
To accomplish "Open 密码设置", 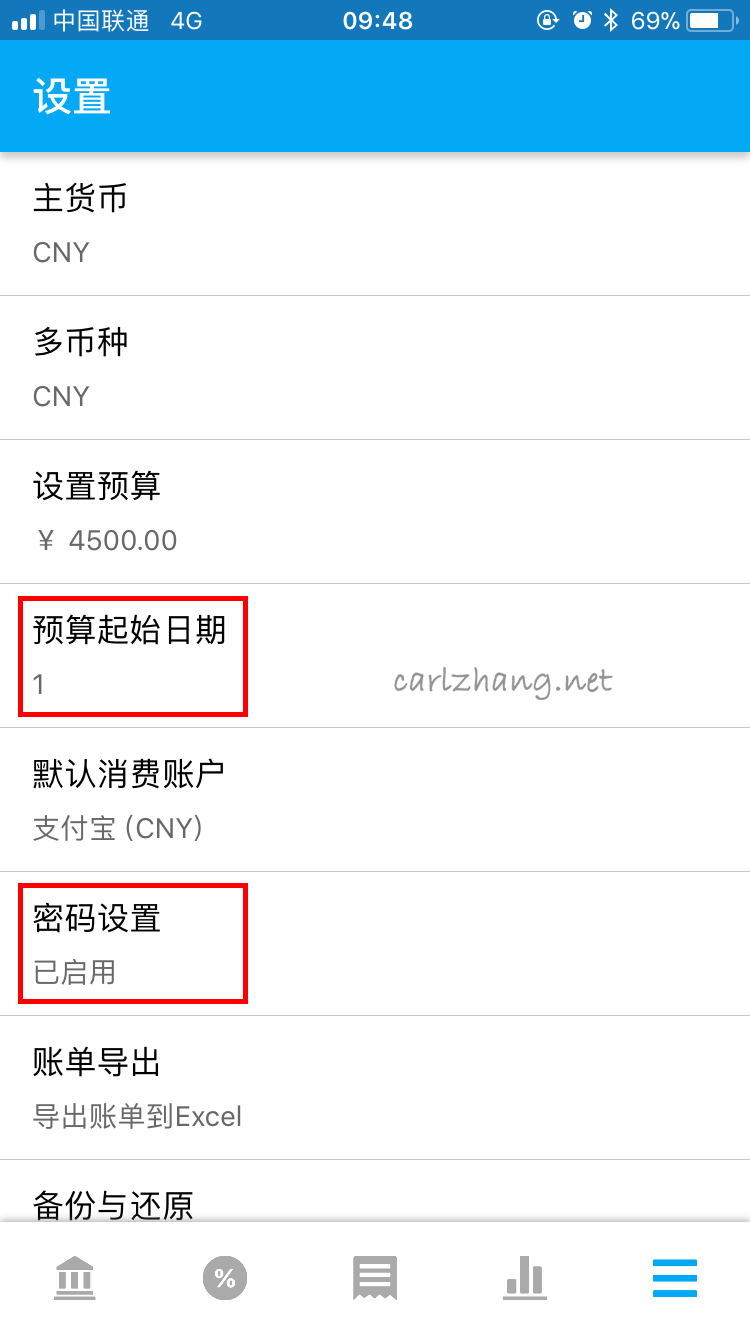I will [x=375, y=944].
